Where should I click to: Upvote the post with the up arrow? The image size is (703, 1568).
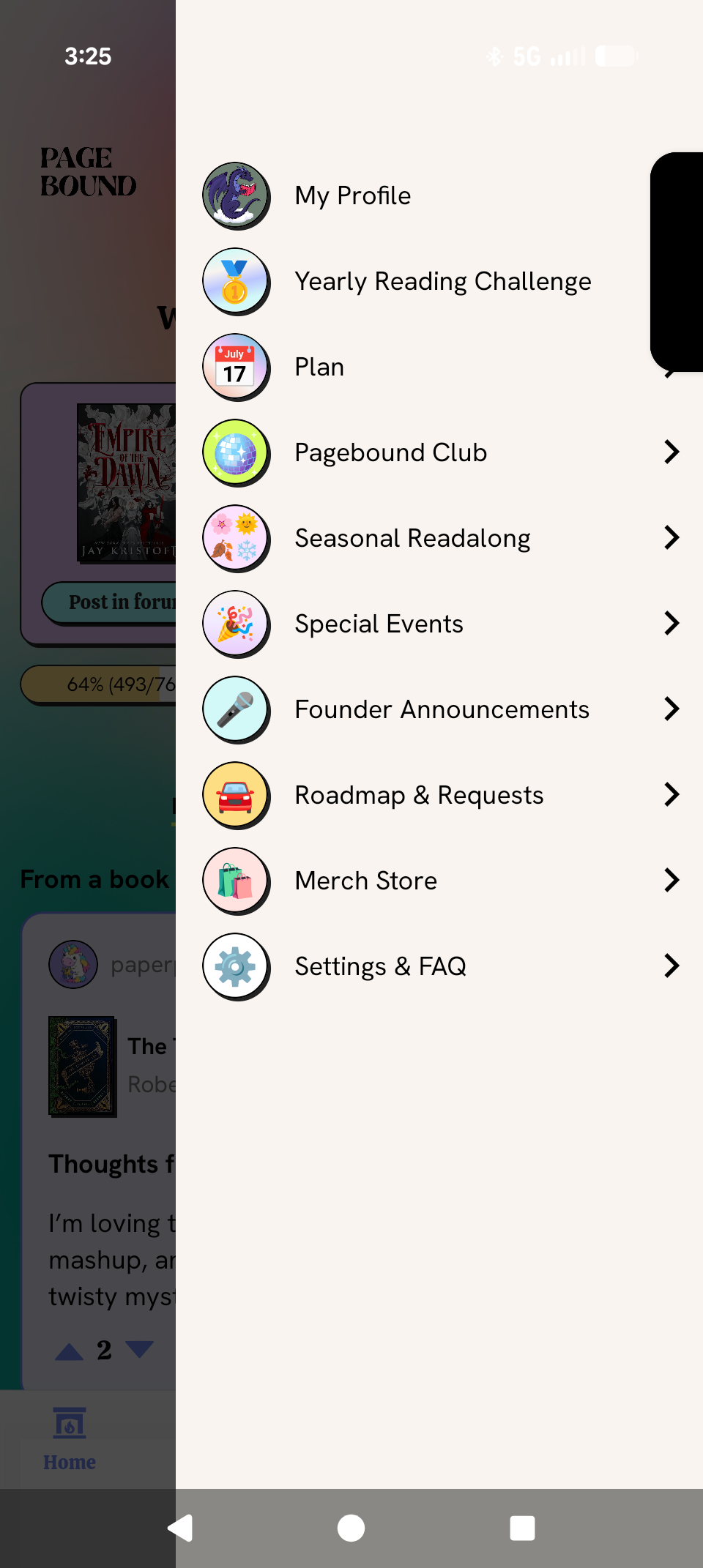point(69,1351)
